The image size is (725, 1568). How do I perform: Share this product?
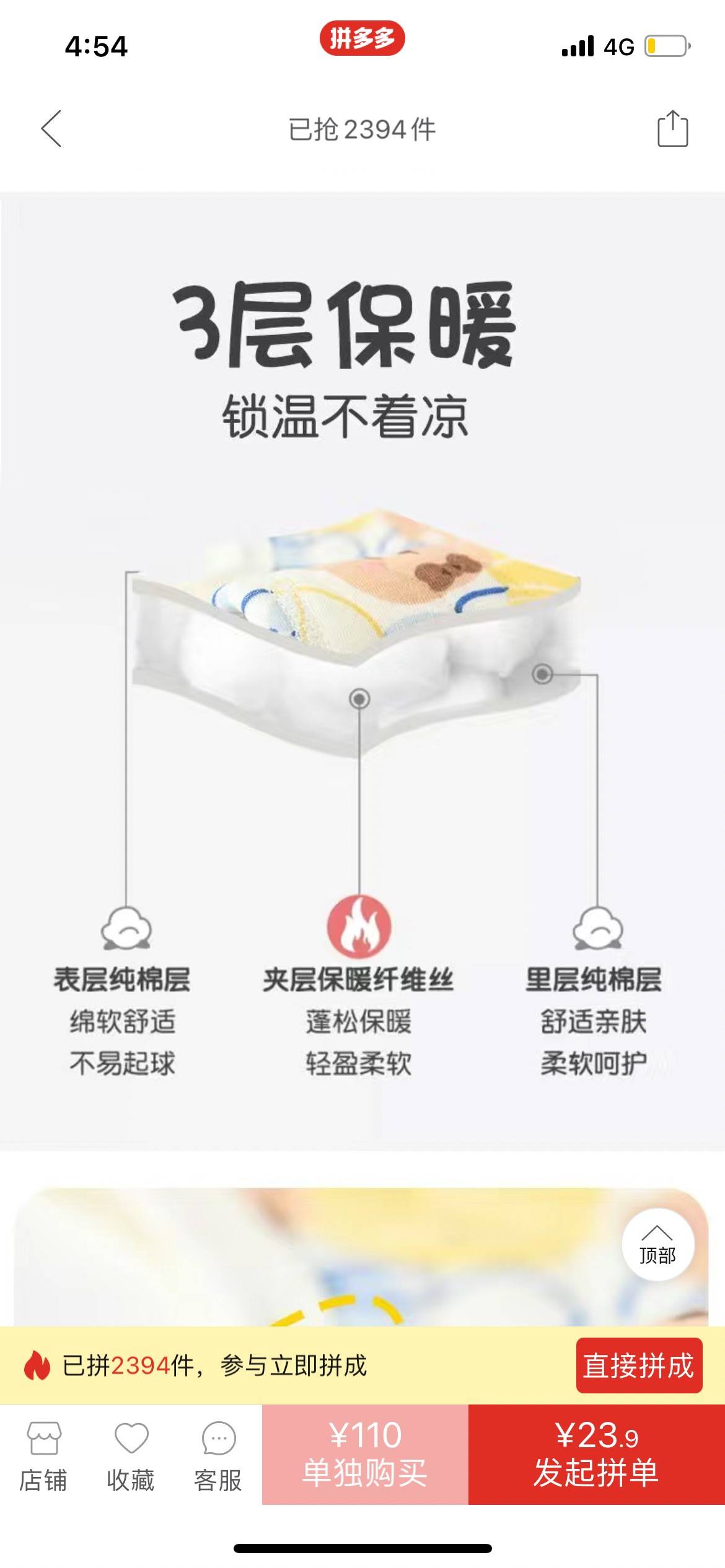click(x=672, y=129)
